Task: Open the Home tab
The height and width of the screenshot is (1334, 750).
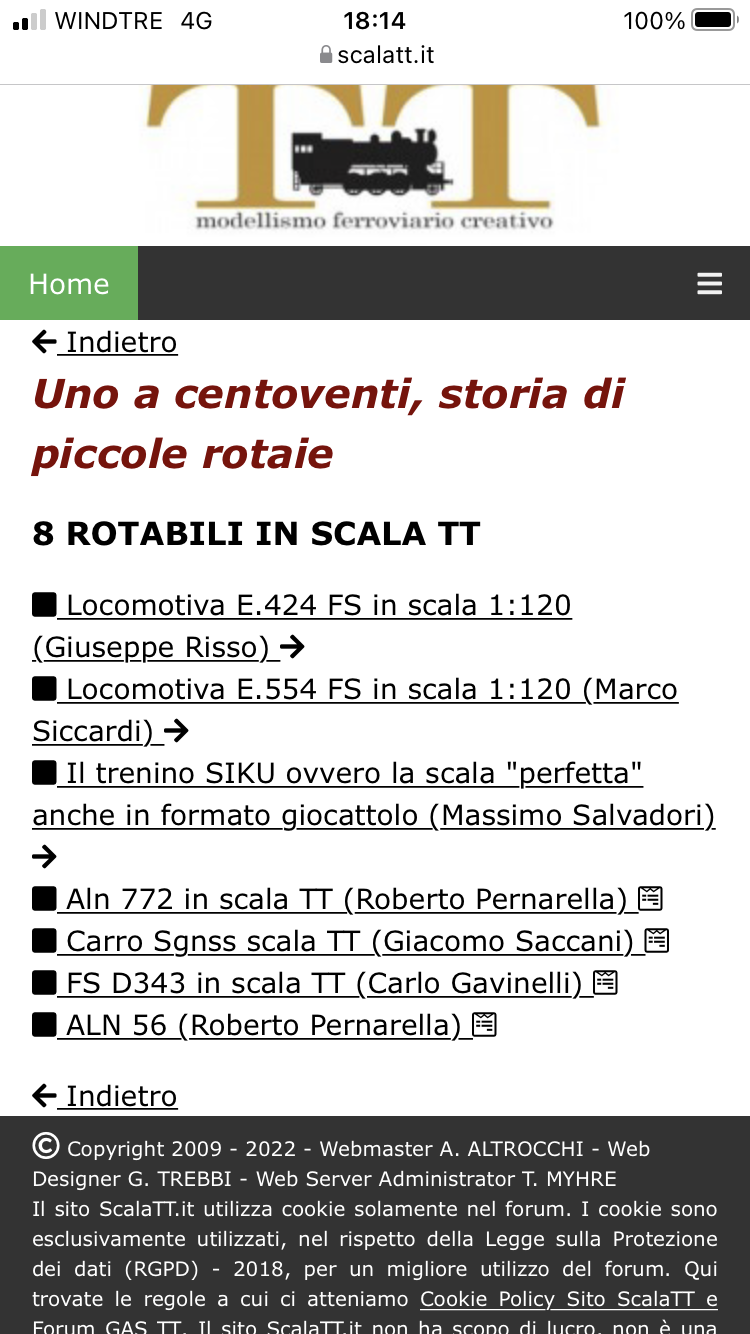Action: [x=69, y=284]
